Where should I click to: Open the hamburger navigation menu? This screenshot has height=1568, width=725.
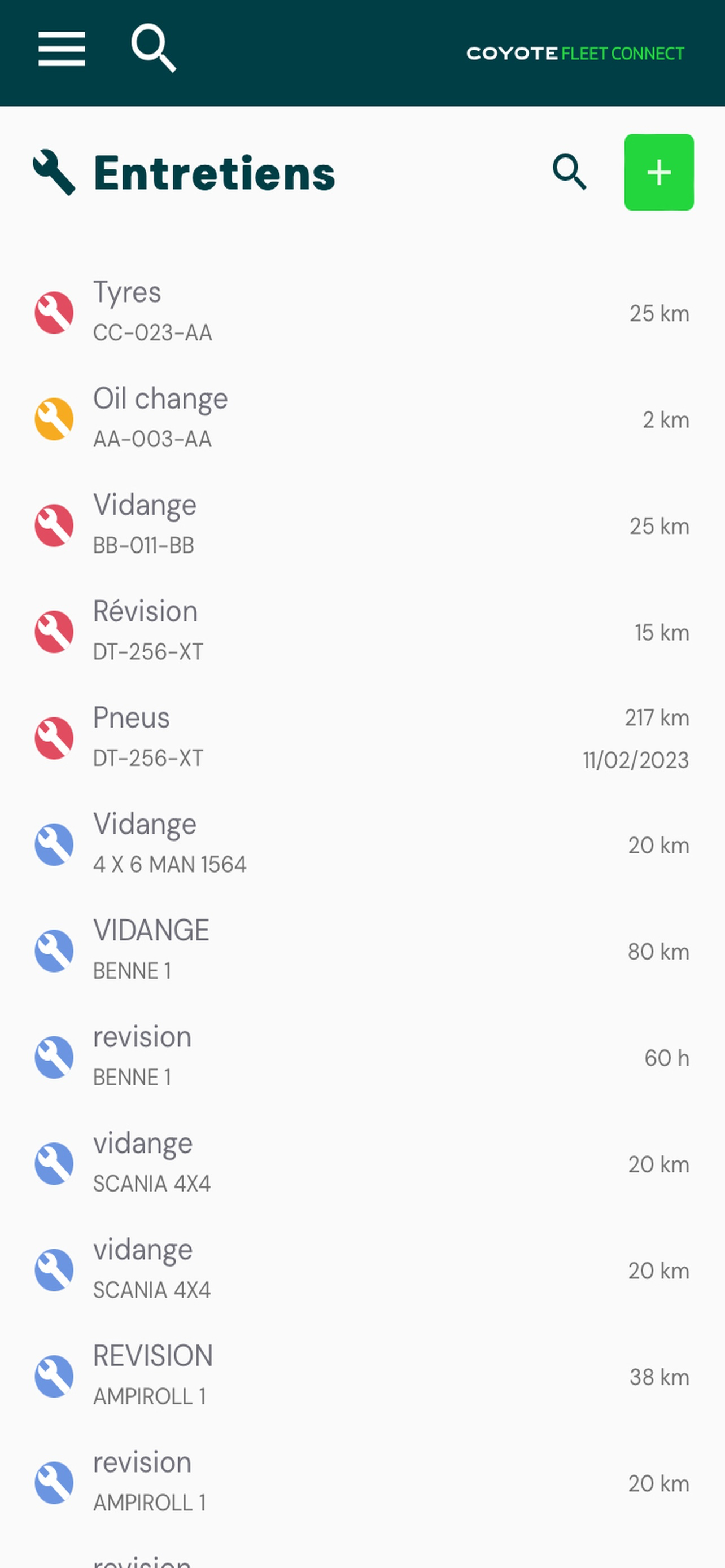coord(62,49)
